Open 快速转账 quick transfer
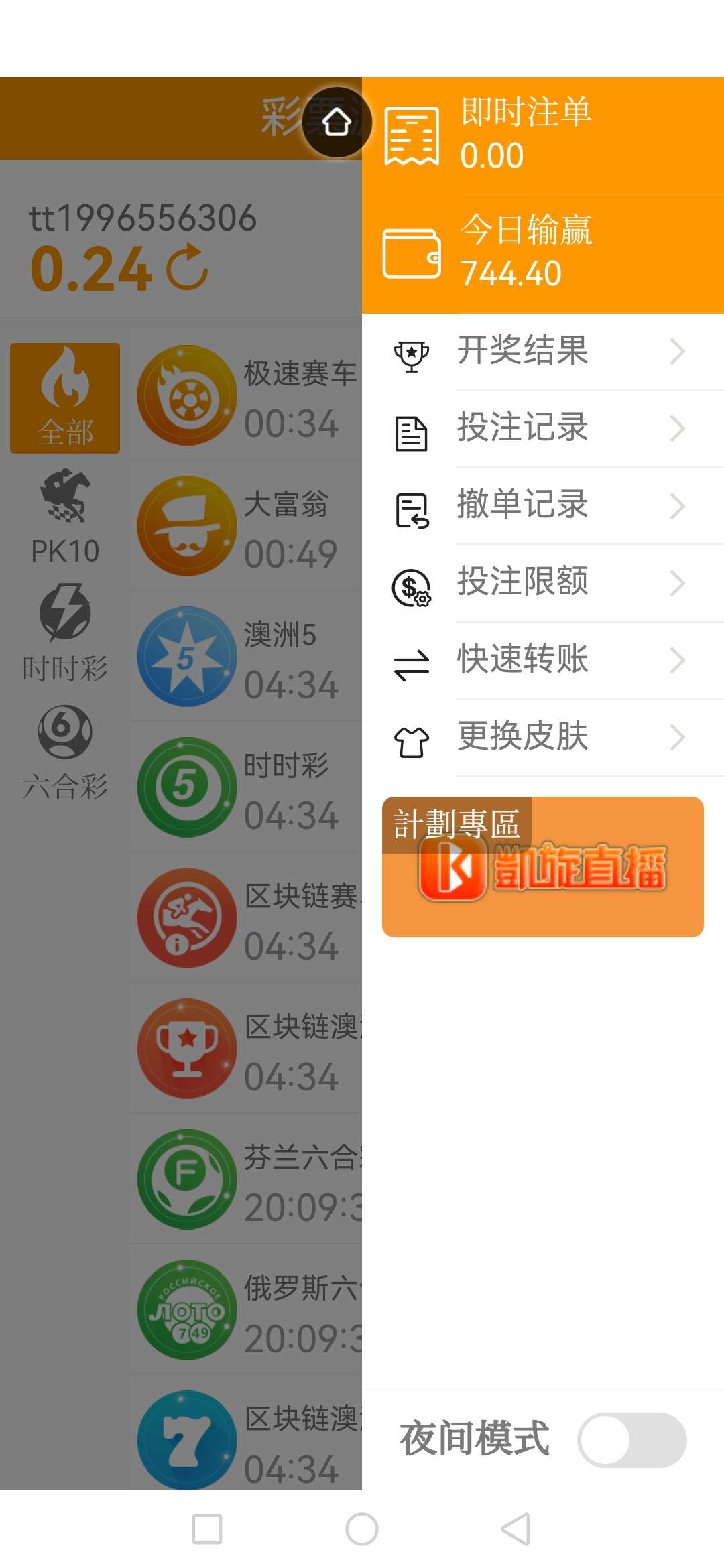 coord(543,661)
